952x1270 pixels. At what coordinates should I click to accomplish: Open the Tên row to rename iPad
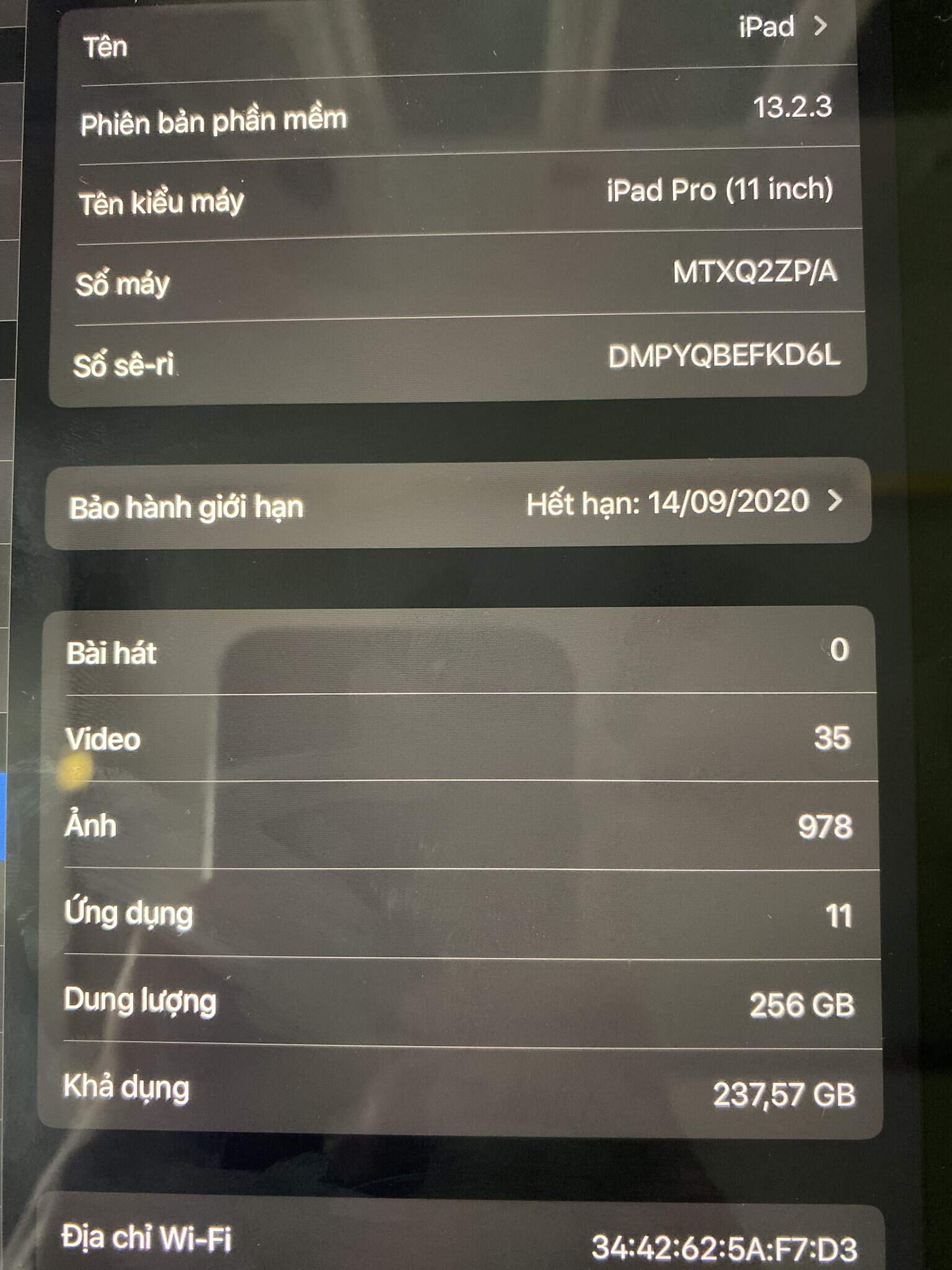[459, 37]
